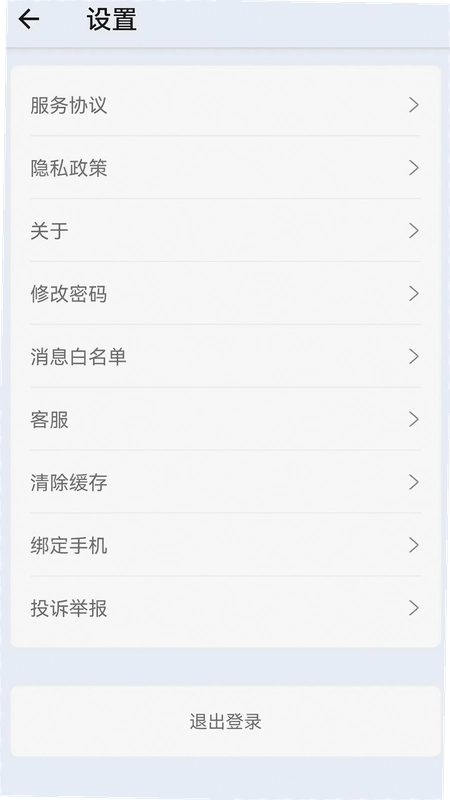The width and height of the screenshot is (450, 800).
Task: Open 服务协议 row
Action: 226,105
